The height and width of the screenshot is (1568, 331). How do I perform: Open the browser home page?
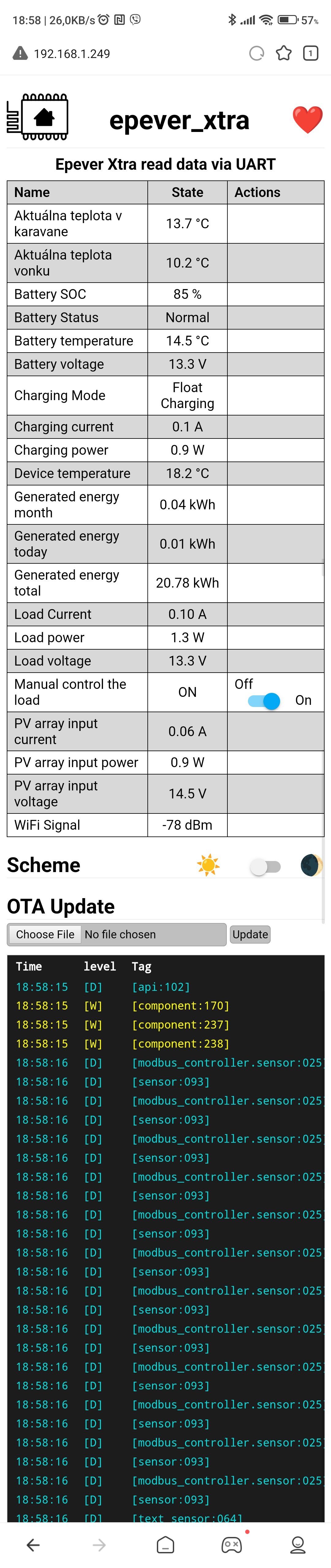(x=165, y=1544)
